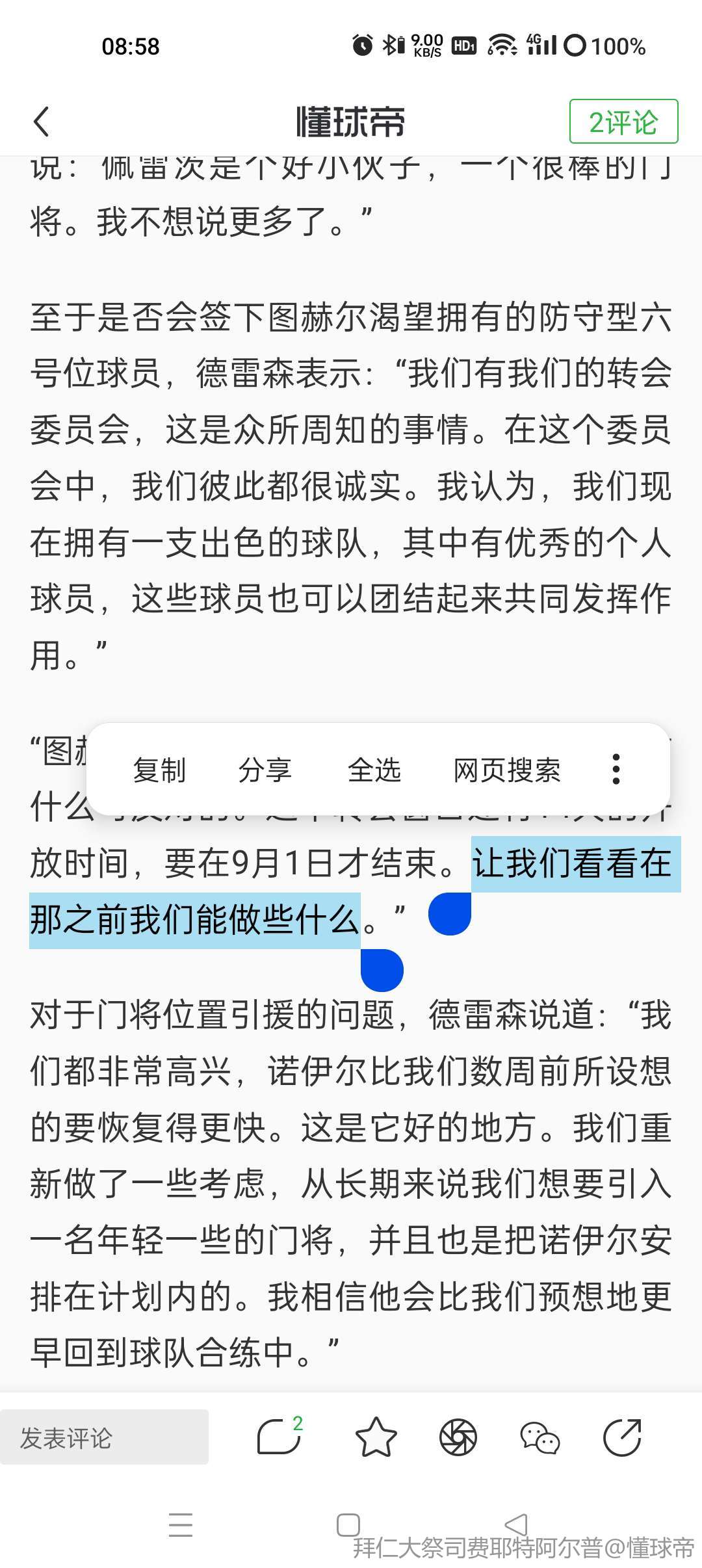This screenshot has height=1568, width=702.
Task: Share article to WeChat
Action: point(539,1437)
